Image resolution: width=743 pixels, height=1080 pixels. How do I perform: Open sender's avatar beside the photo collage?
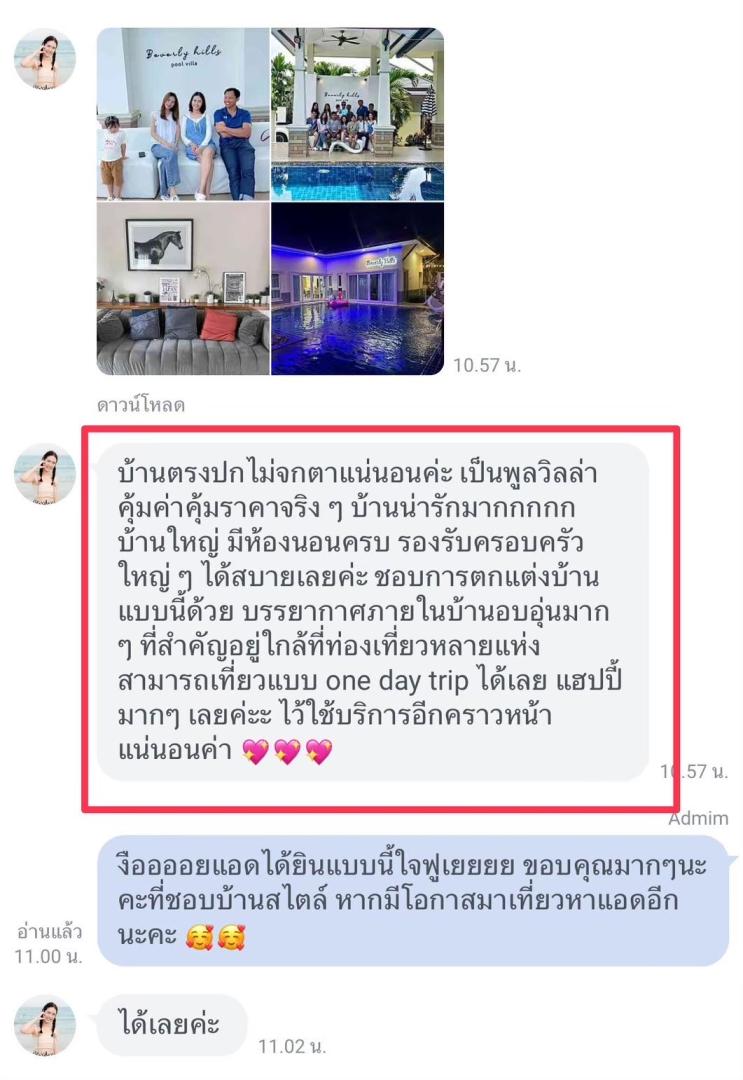pyautogui.click(x=45, y=59)
